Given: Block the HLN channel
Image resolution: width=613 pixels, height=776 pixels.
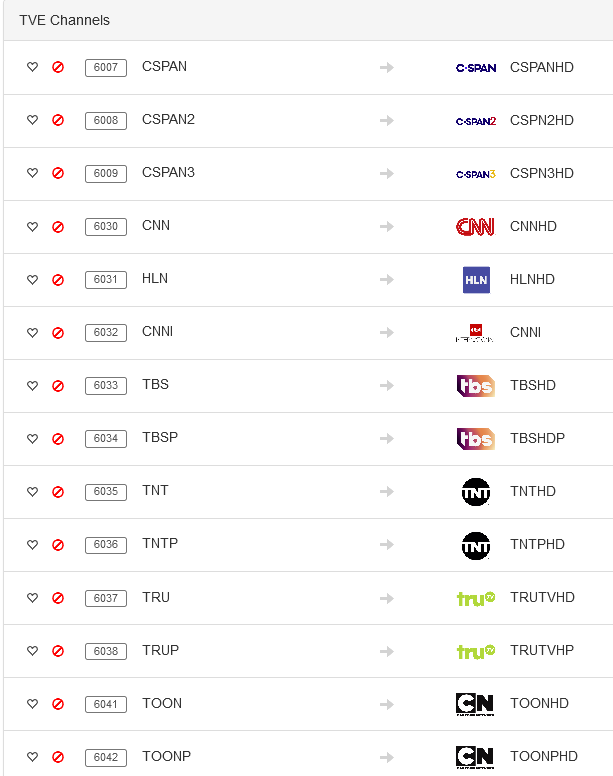Looking at the screenshot, I should (58, 279).
